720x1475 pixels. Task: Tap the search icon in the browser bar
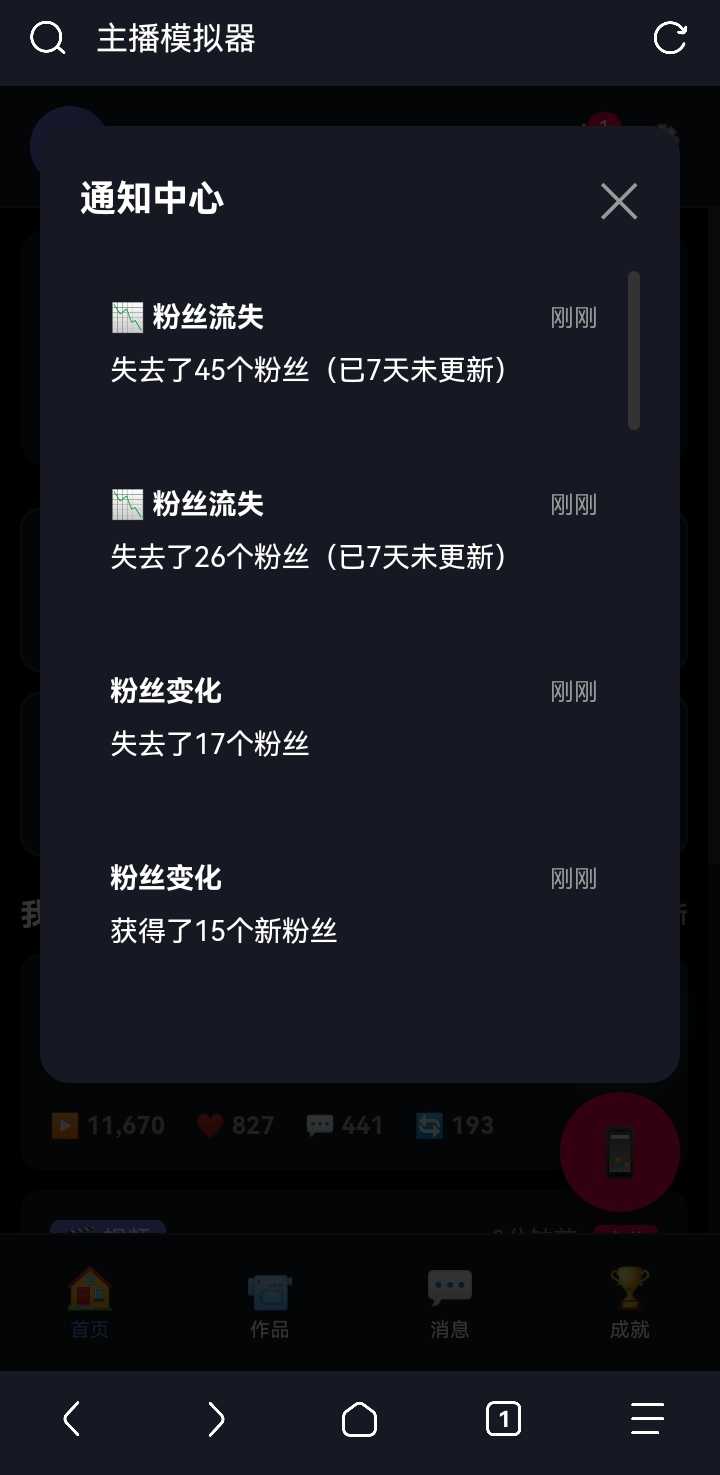(47, 39)
